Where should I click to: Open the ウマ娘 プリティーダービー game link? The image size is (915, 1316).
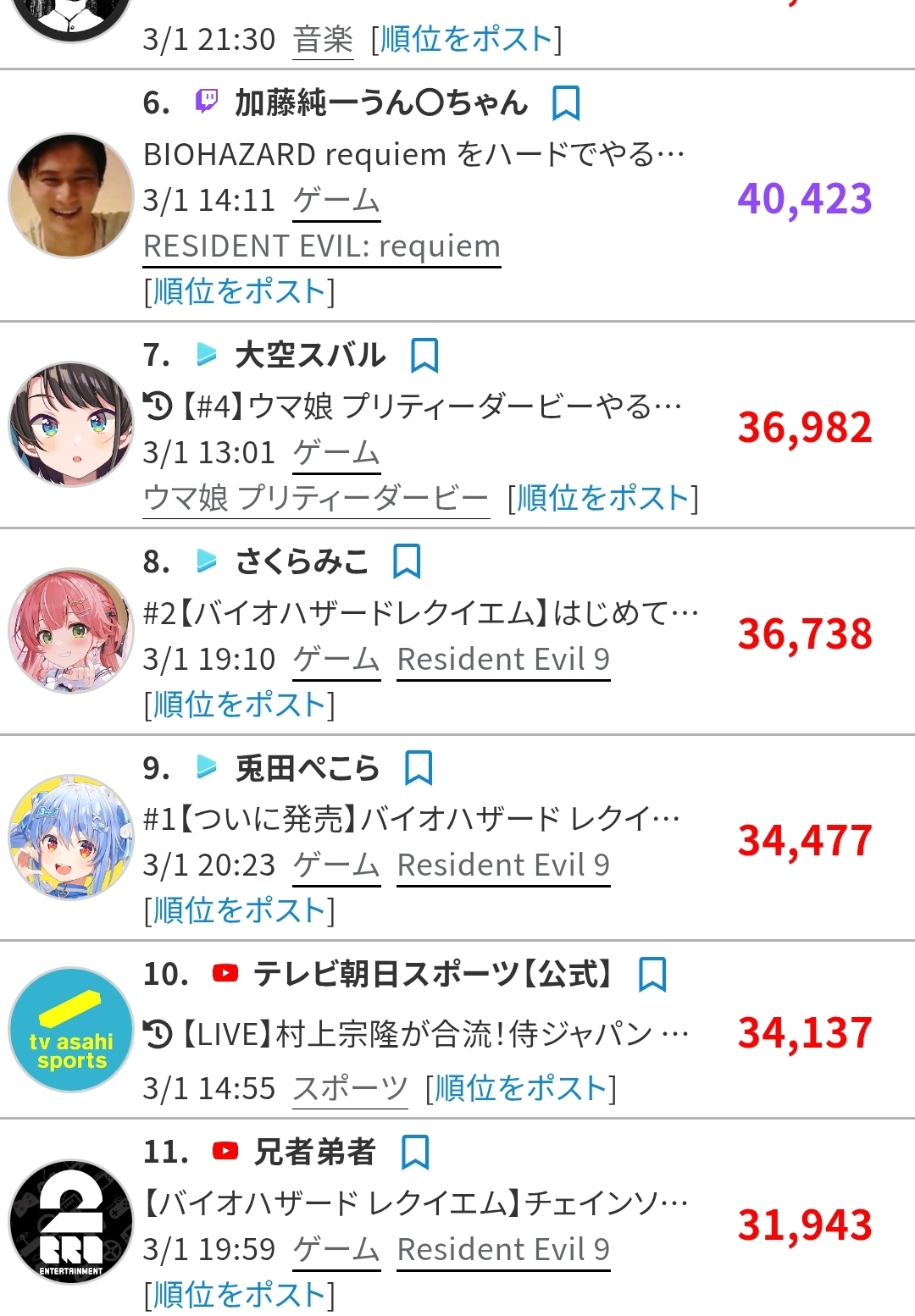(316, 498)
